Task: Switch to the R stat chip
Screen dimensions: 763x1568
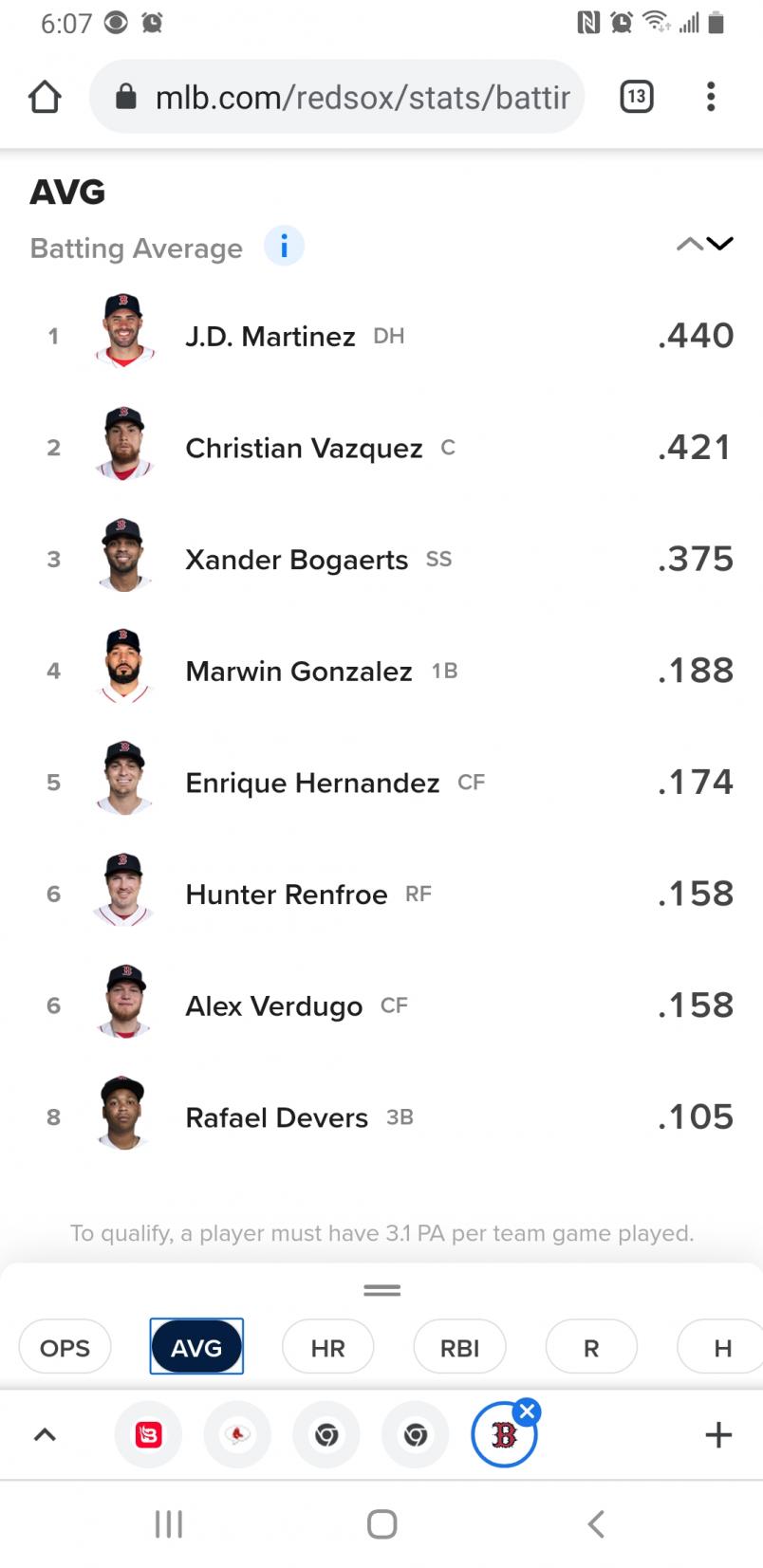Action: tap(590, 1347)
